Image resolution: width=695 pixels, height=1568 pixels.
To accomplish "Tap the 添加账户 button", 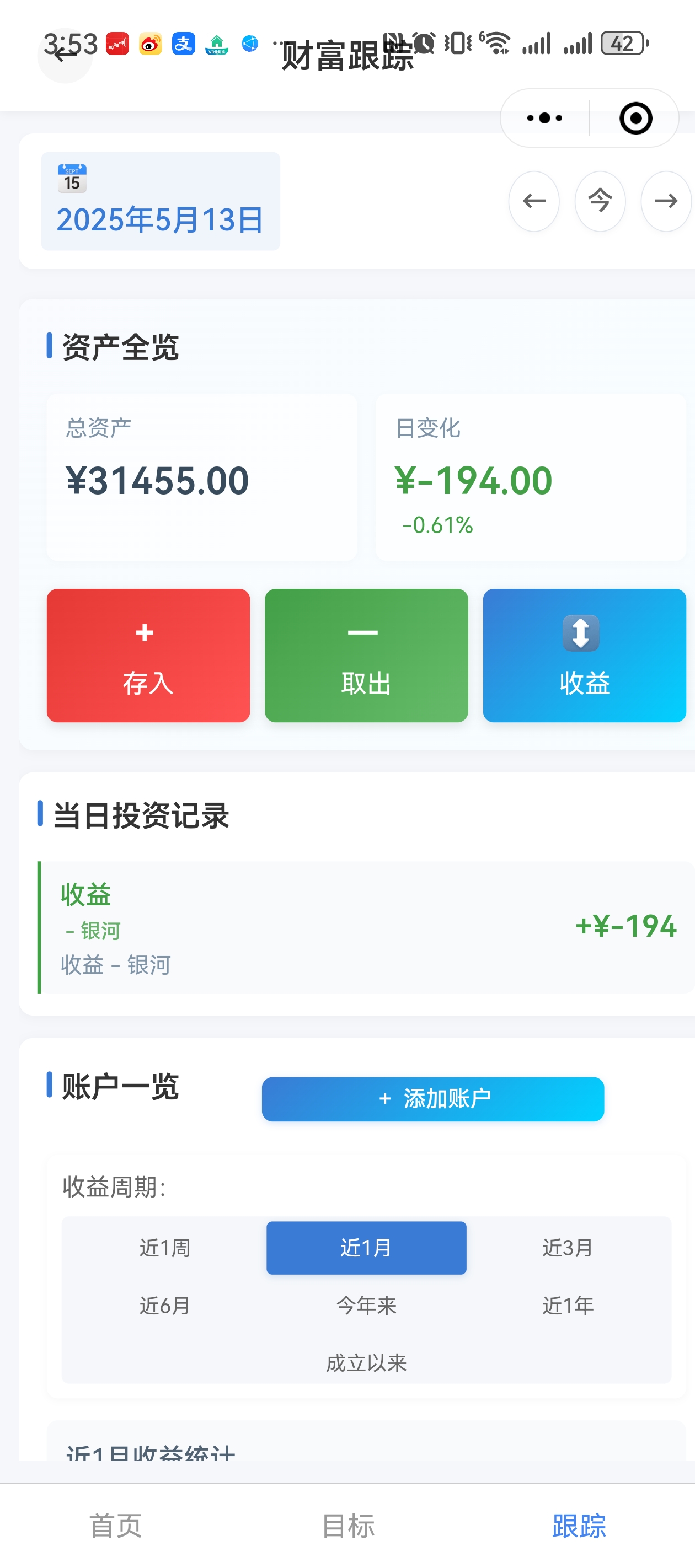I will click(x=432, y=1099).
